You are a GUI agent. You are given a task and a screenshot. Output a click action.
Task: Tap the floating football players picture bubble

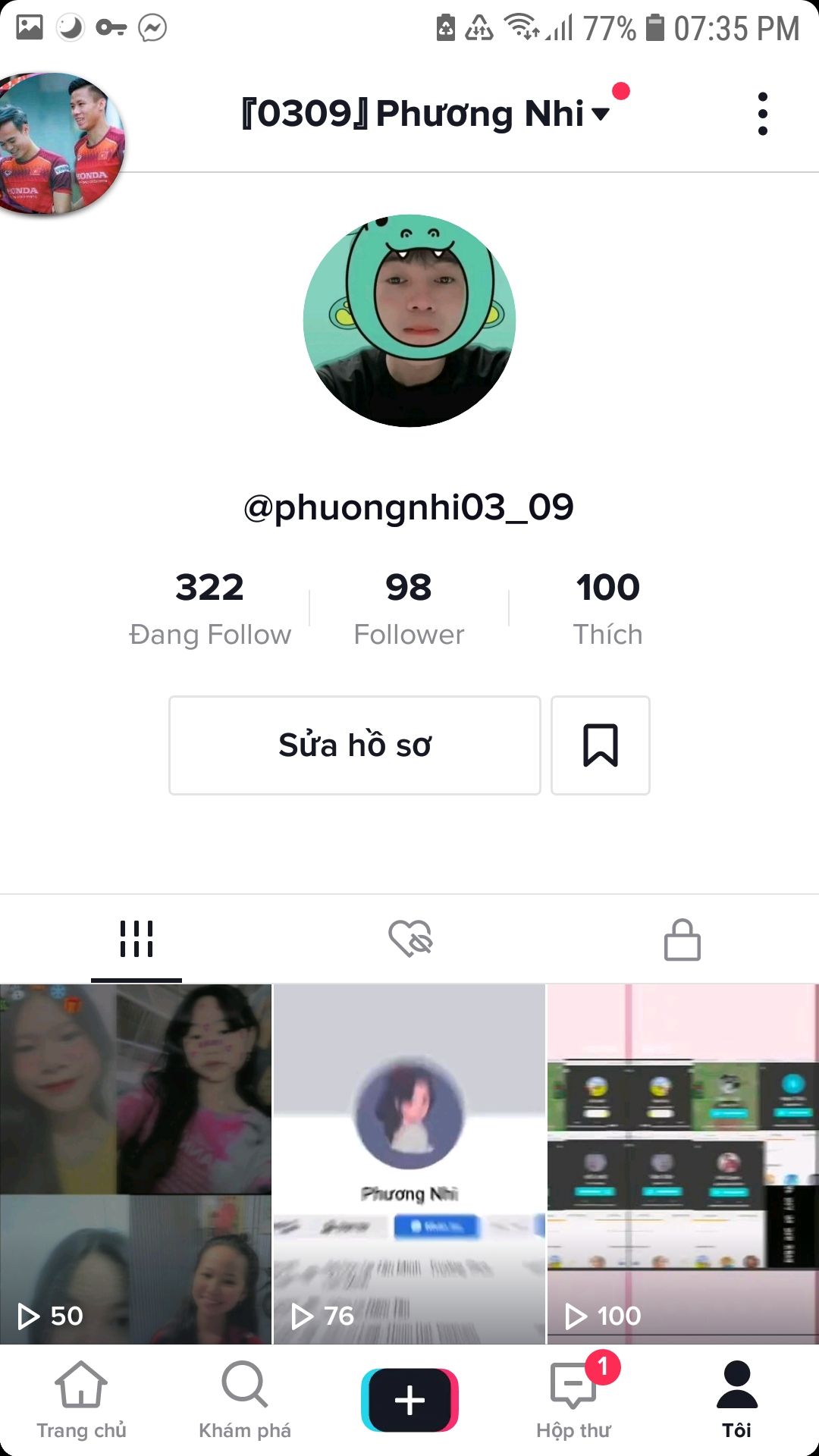pos(59,144)
